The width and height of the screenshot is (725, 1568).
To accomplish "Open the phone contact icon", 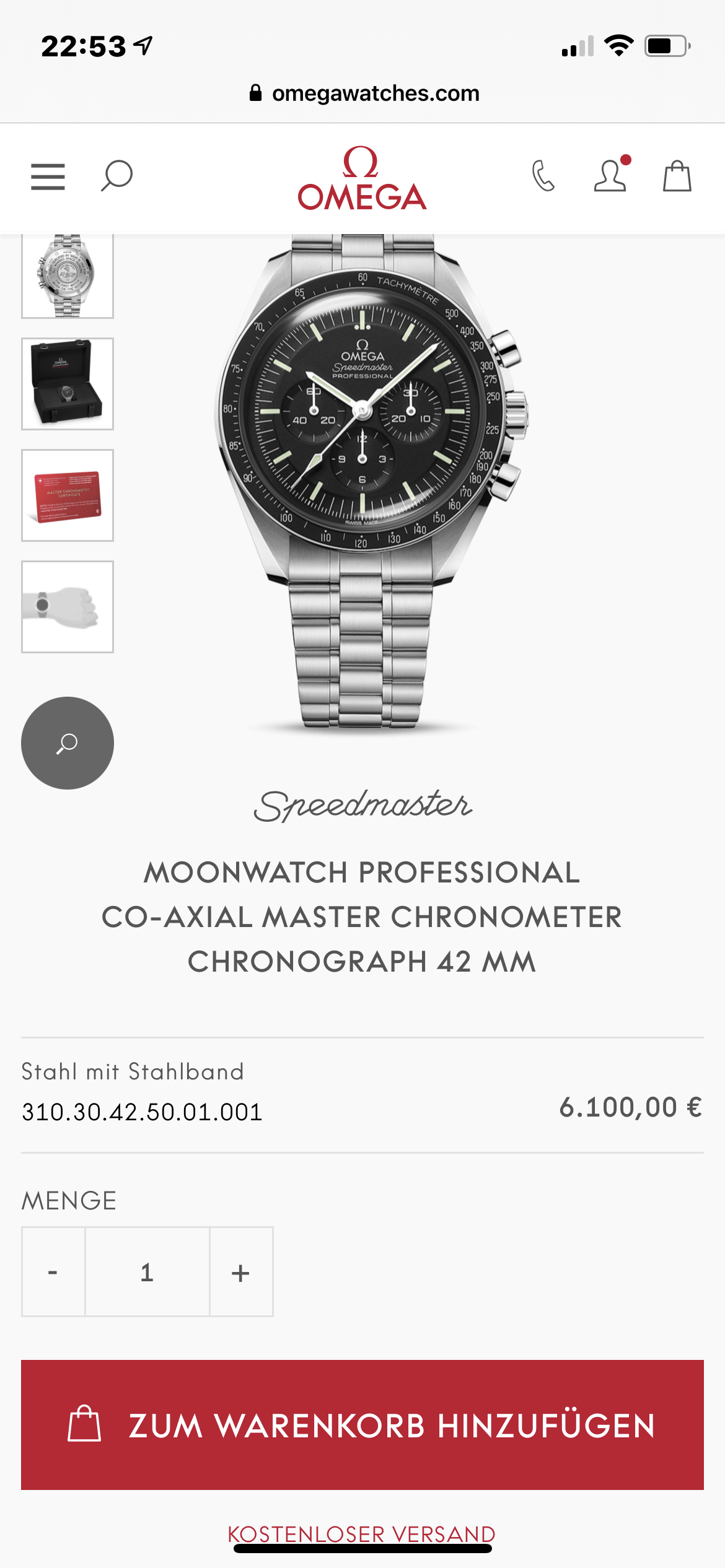I will coord(543,176).
